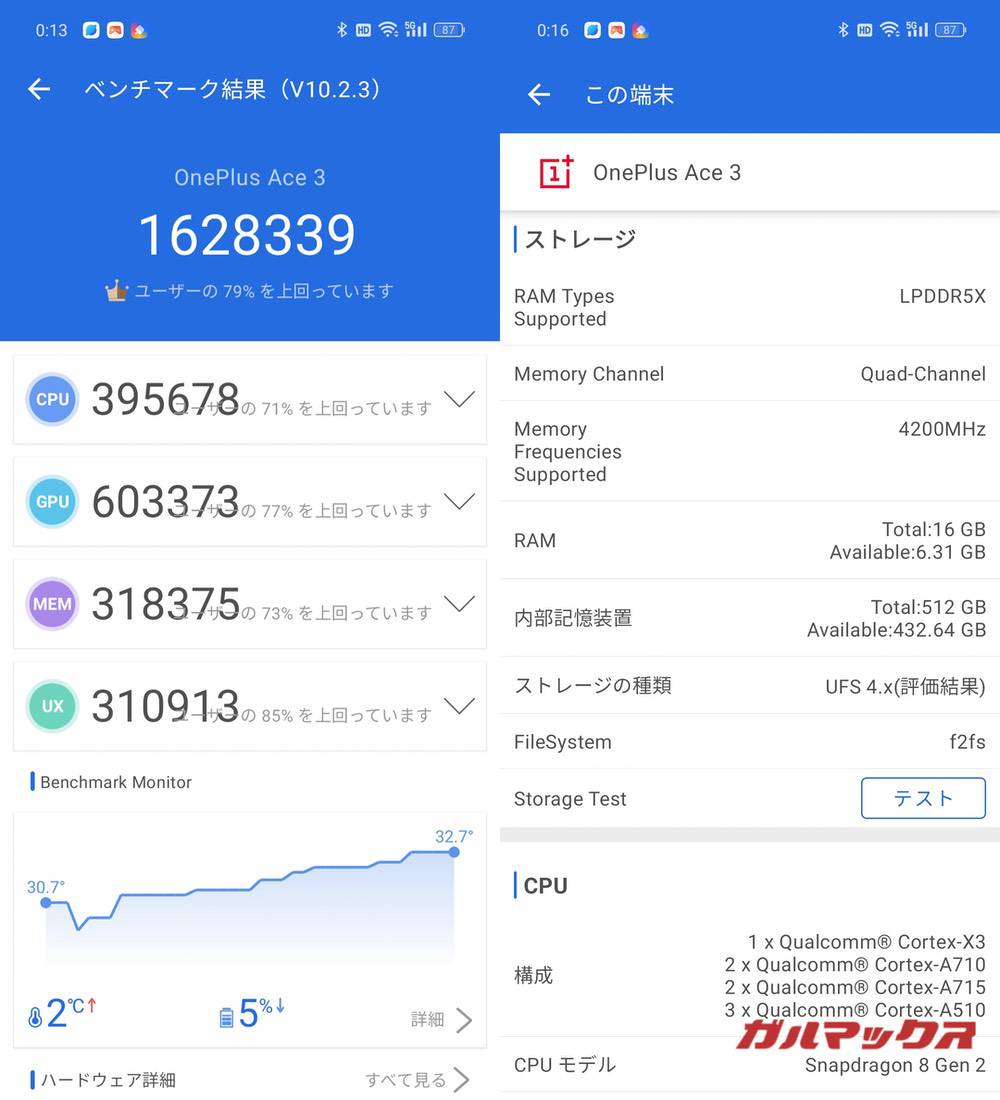Screen dimensions: 1000x1100
Task: Open 詳細 in Benchmark Monitor section
Action: point(430,1019)
